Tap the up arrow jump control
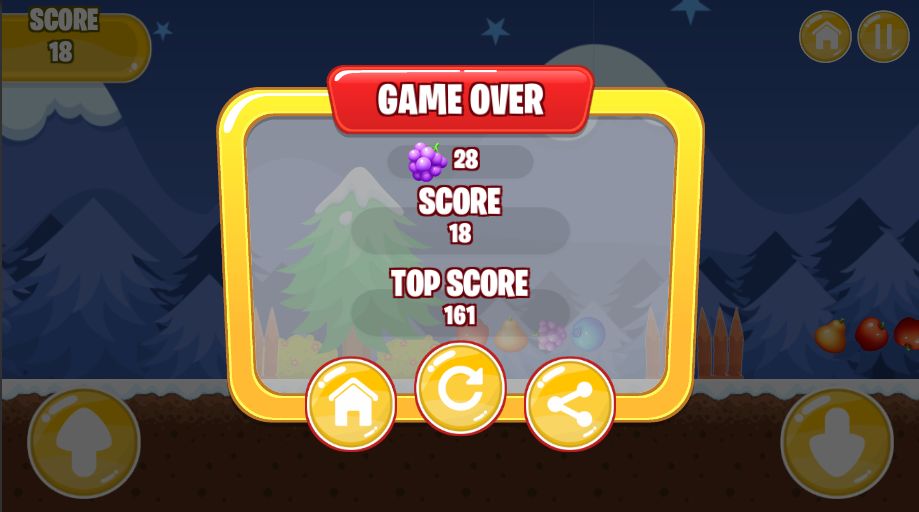The width and height of the screenshot is (919, 512). [x=83, y=442]
